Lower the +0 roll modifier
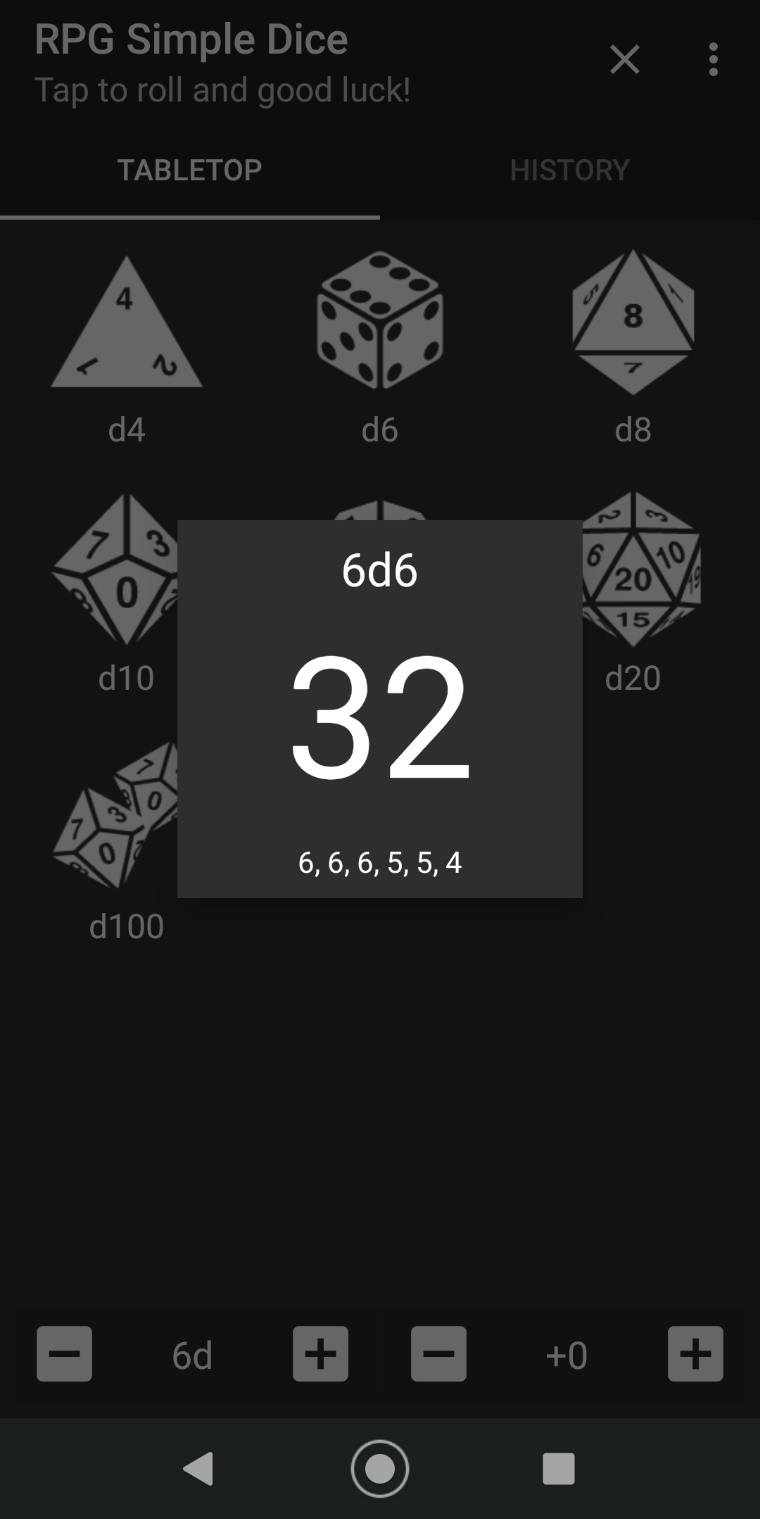The height and width of the screenshot is (1519, 760). (x=438, y=1354)
